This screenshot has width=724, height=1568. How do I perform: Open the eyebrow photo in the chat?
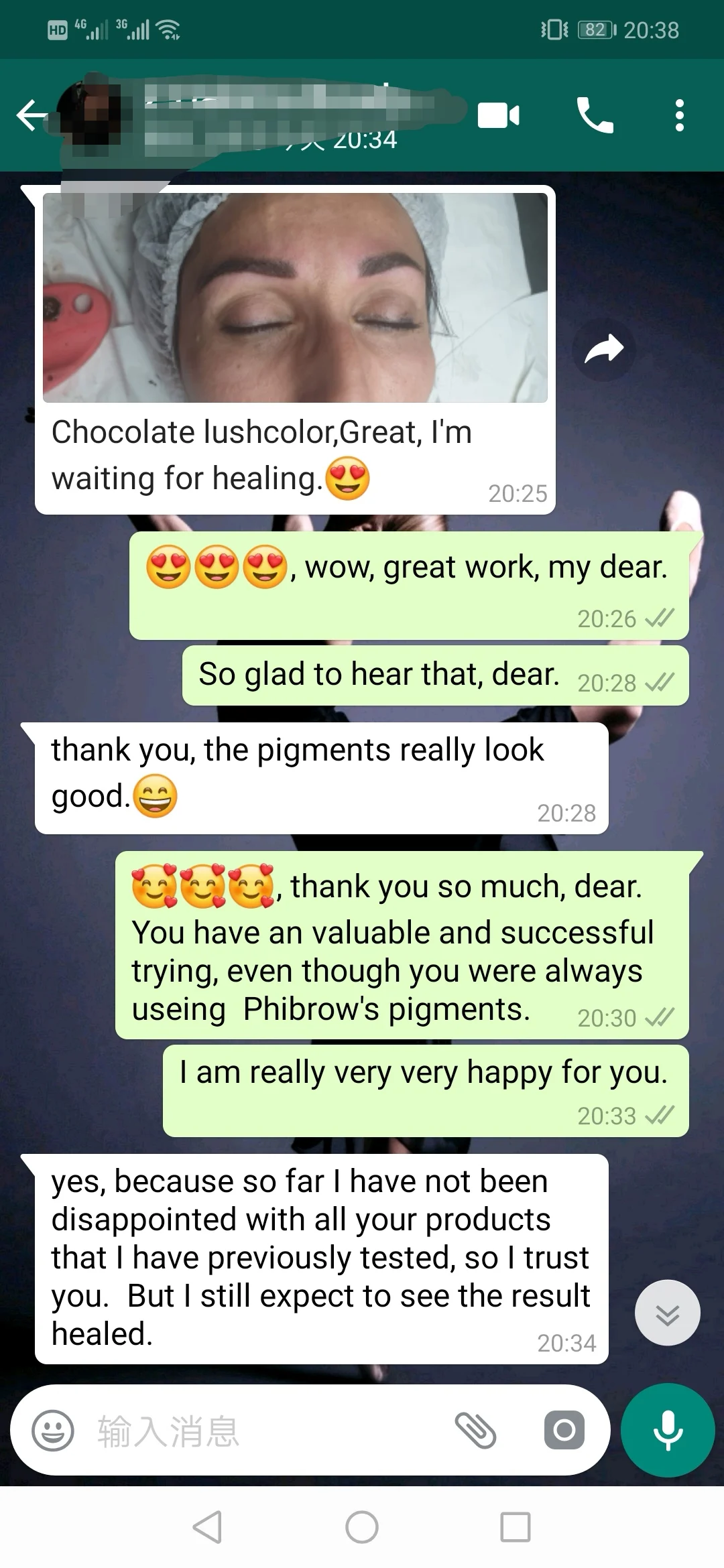[295, 298]
